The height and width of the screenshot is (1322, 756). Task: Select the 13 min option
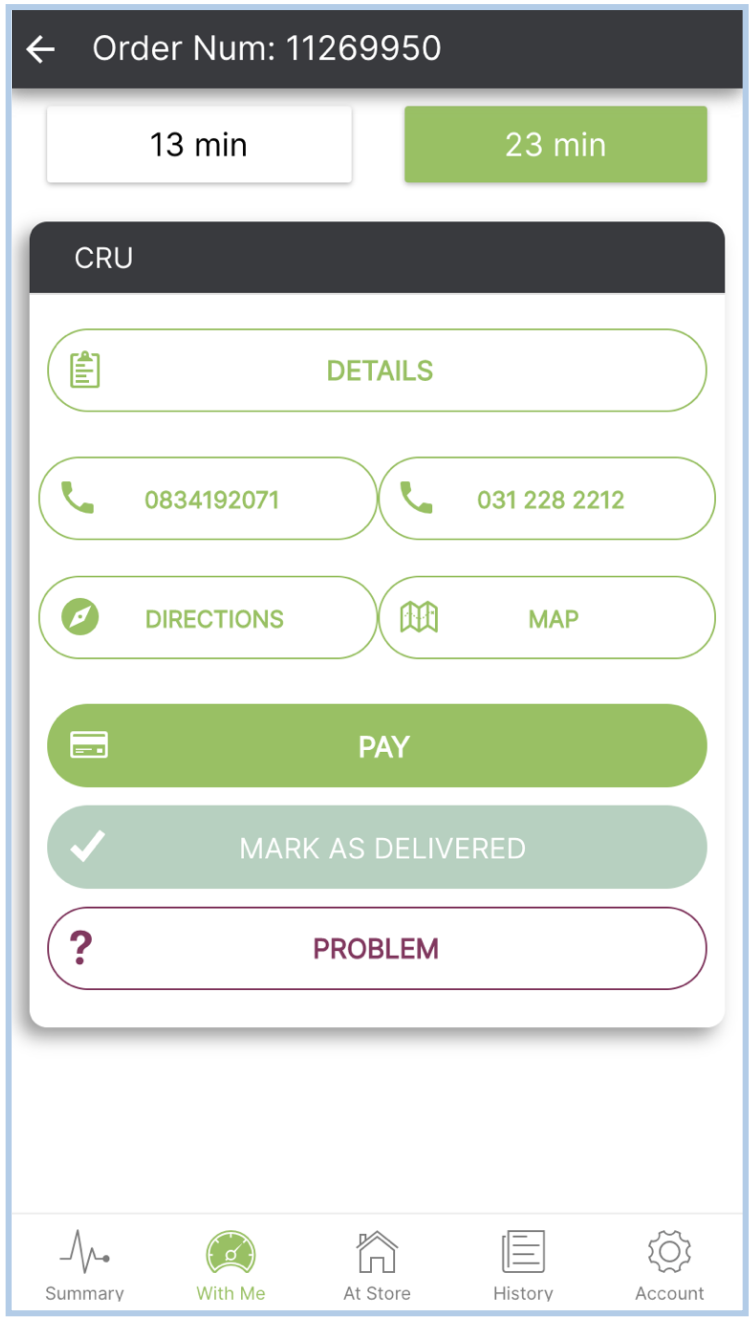[199, 145]
